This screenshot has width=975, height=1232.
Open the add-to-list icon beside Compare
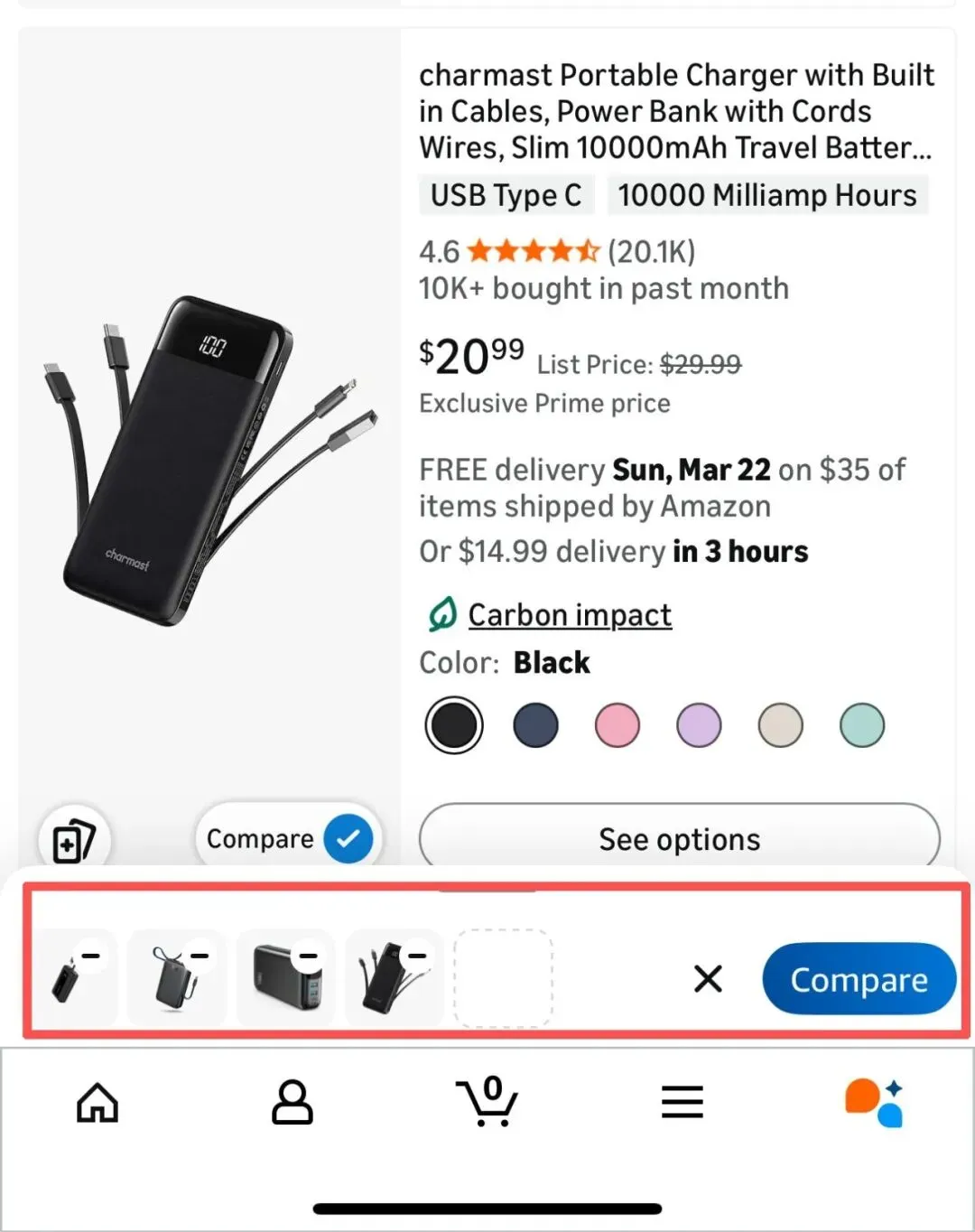coord(74,840)
